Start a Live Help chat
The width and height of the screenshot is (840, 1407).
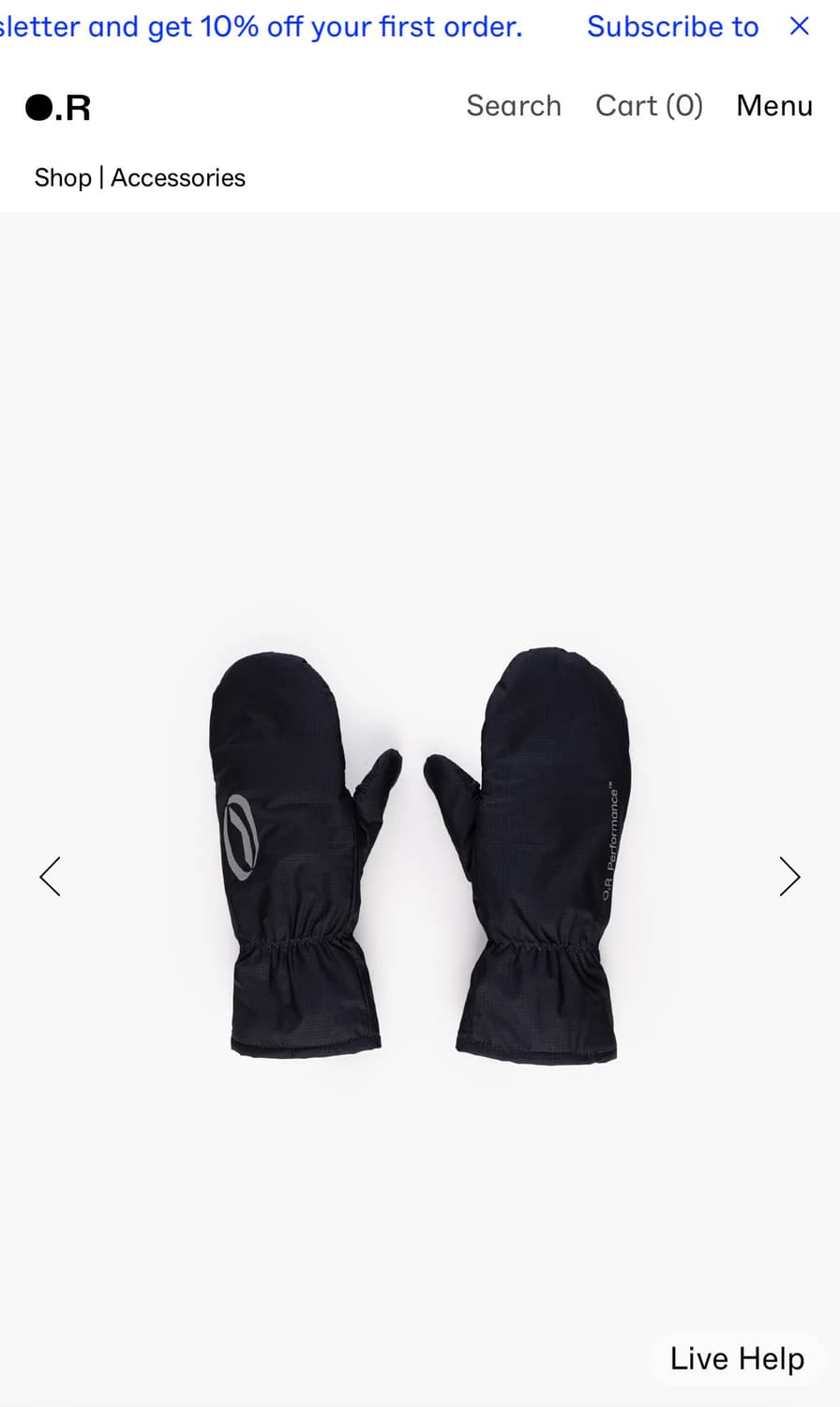click(x=737, y=1358)
